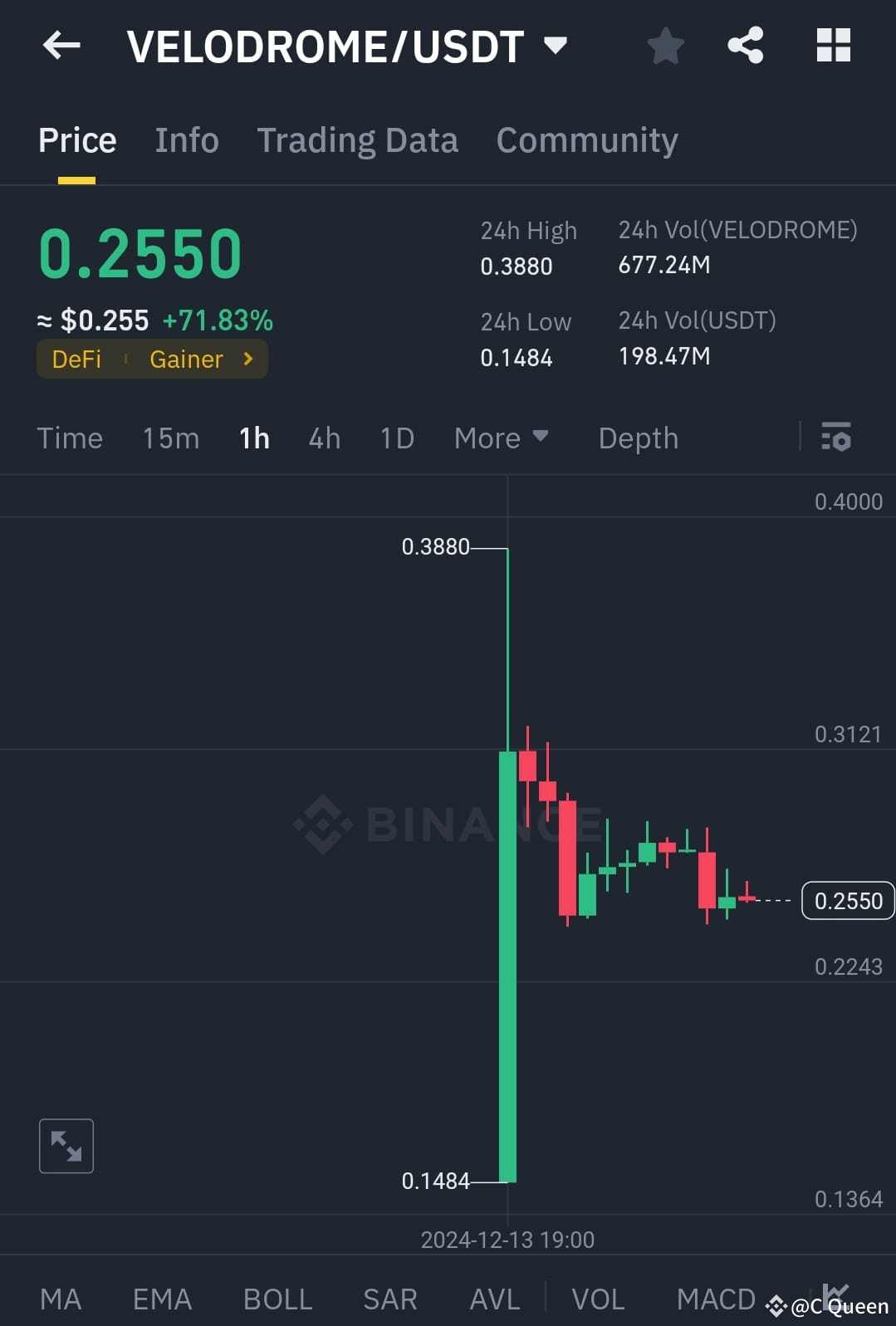
Task: Open the DeFi Gainer link
Action: pyautogui.click(x=152, y=359)
